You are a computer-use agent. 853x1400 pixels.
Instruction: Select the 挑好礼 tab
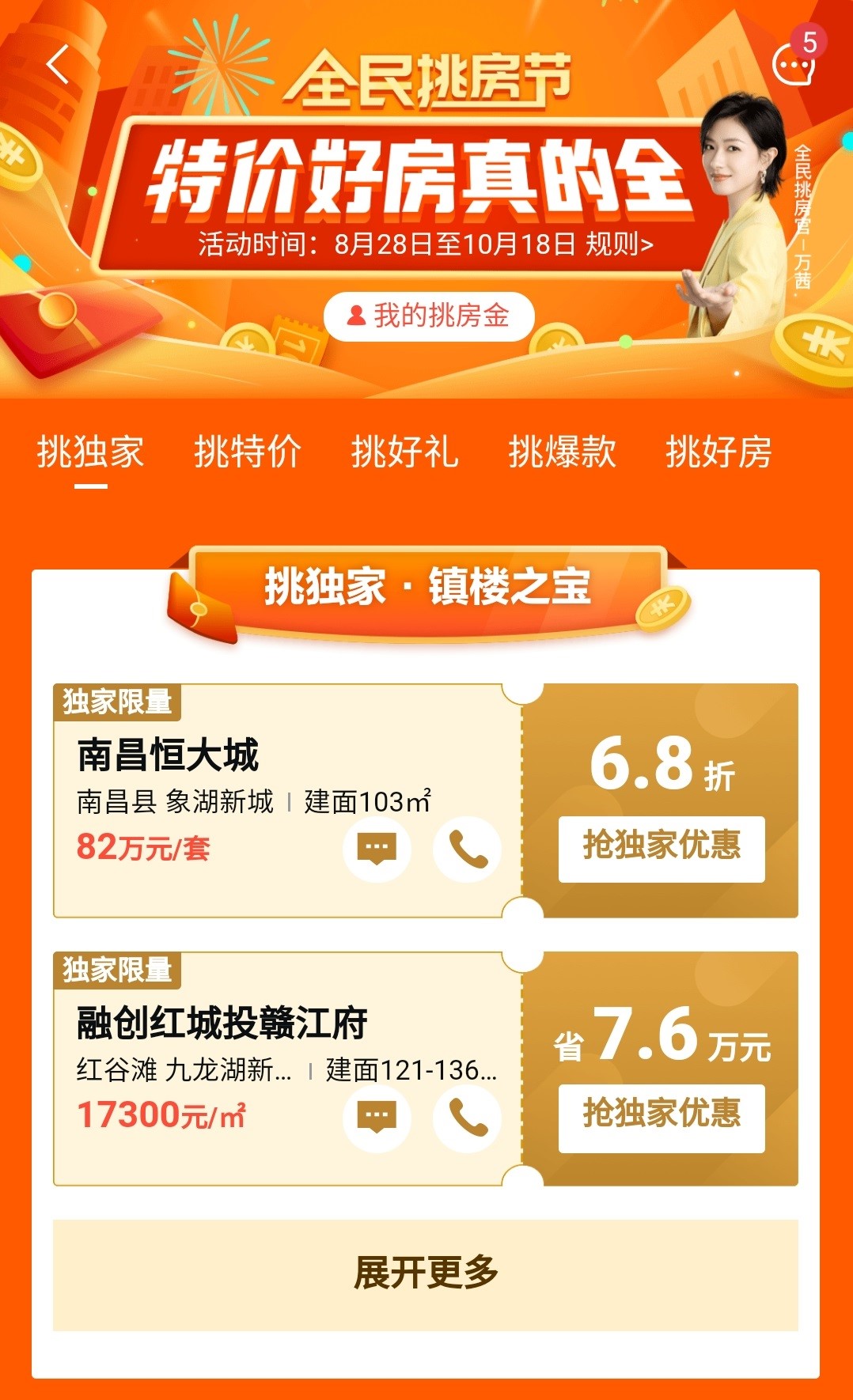tap(404, 452)
